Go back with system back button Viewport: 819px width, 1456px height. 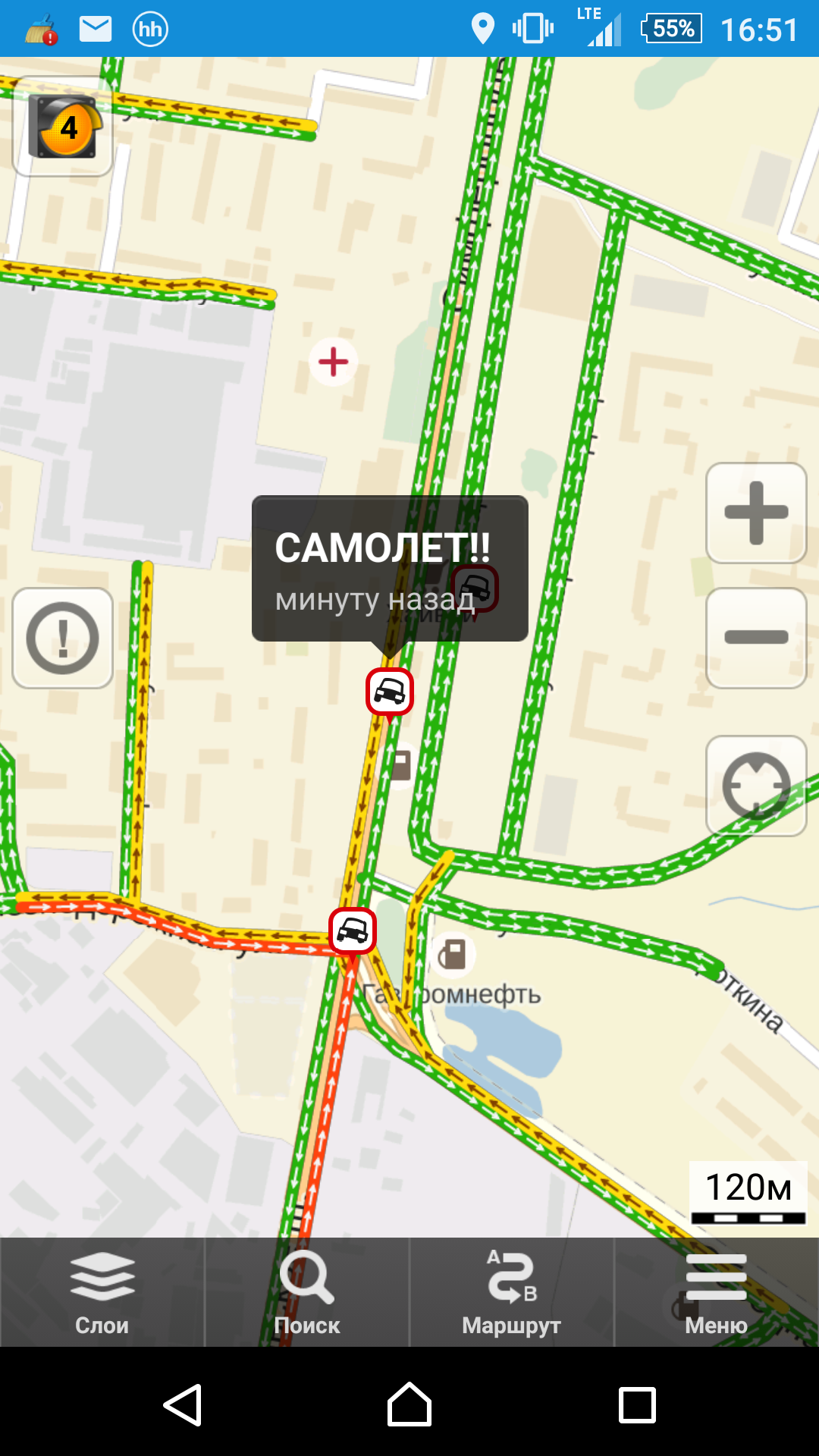pos(183,1405)
